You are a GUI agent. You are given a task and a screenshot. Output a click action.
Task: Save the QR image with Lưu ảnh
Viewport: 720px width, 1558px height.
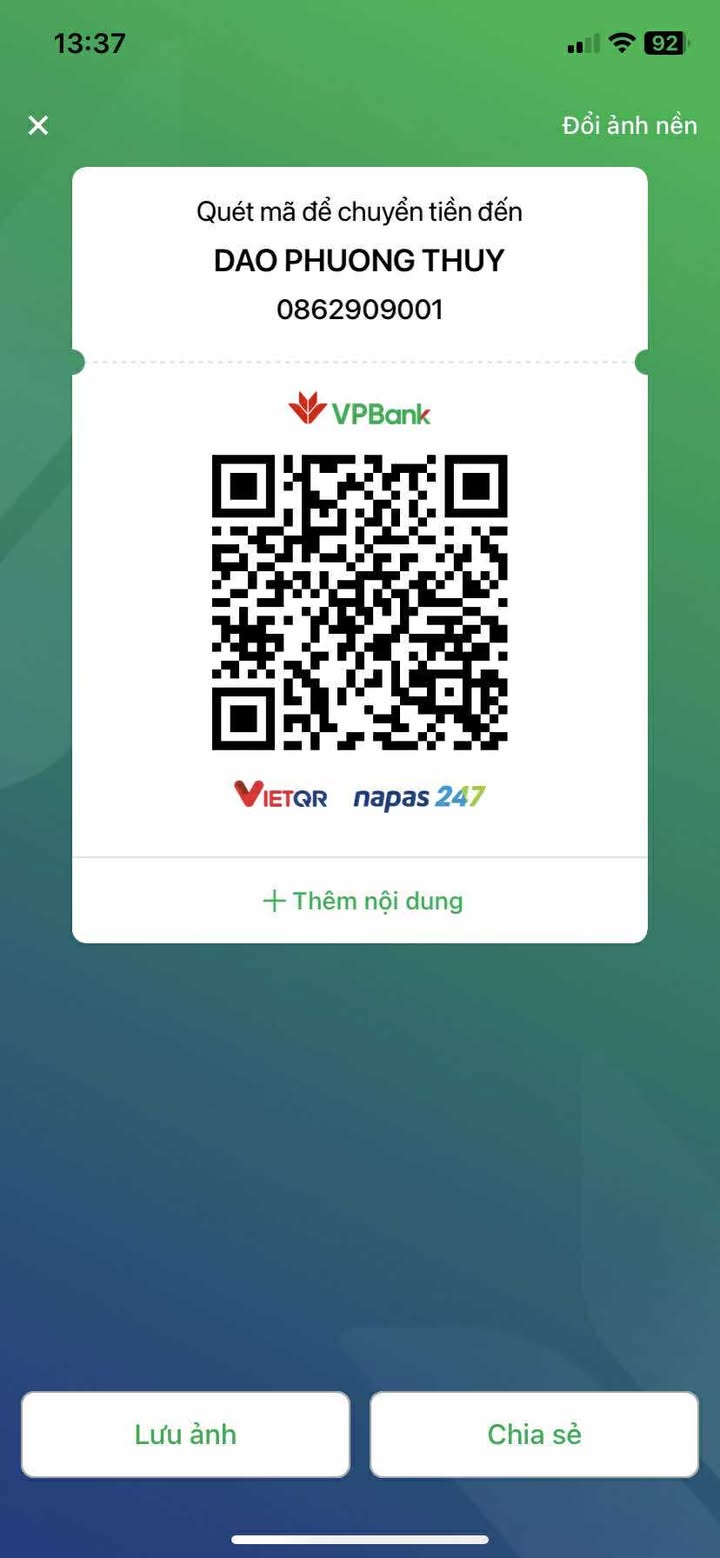pos(186,1434)
